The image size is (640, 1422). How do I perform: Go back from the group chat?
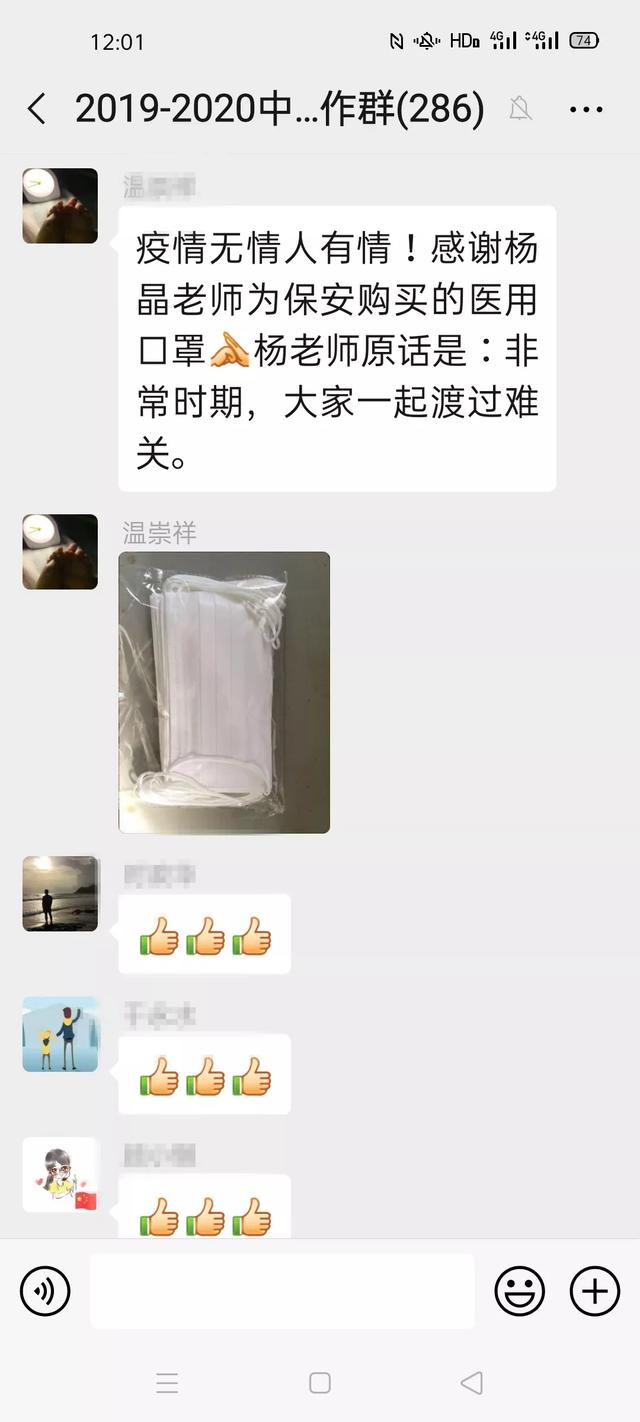(x=37, y=109)
